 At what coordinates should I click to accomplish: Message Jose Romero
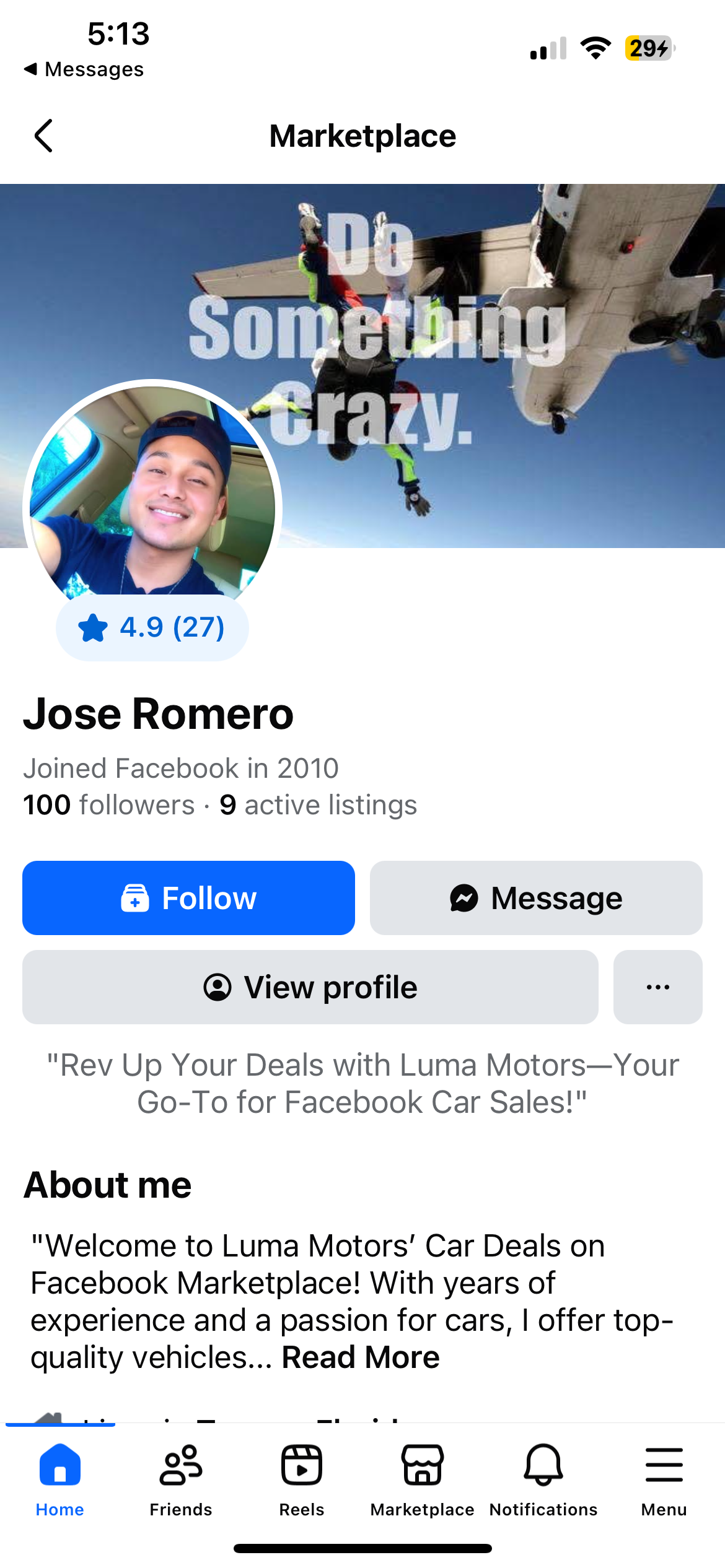(x=535, y=897)
